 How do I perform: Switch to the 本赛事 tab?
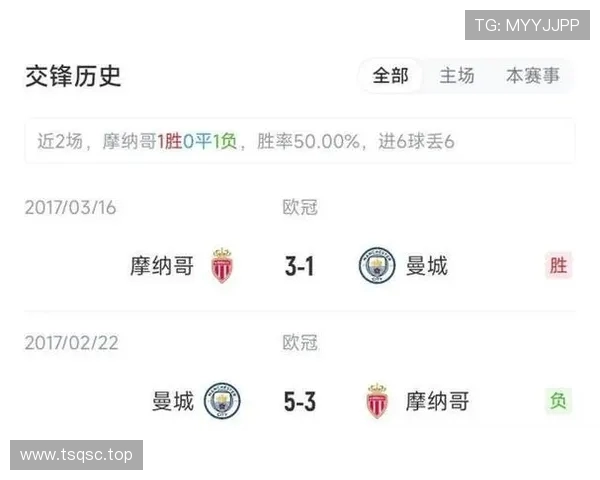pyautogui.click(x=532, y=76)
